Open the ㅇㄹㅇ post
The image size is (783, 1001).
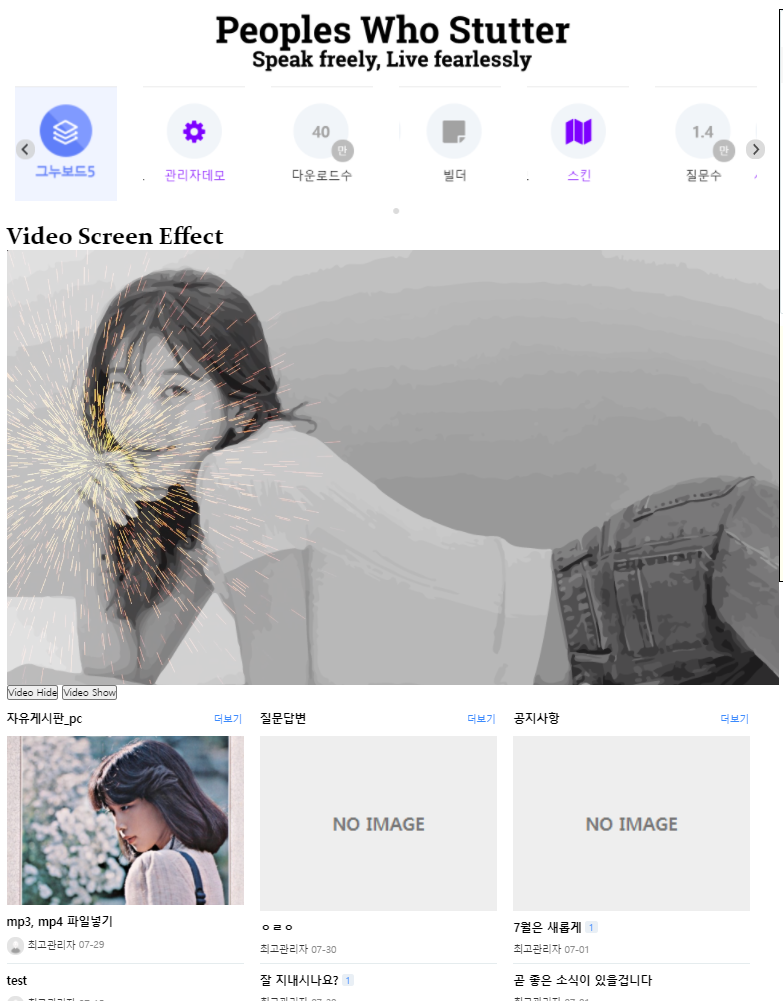pyautogui.click(x=277, y=927)
